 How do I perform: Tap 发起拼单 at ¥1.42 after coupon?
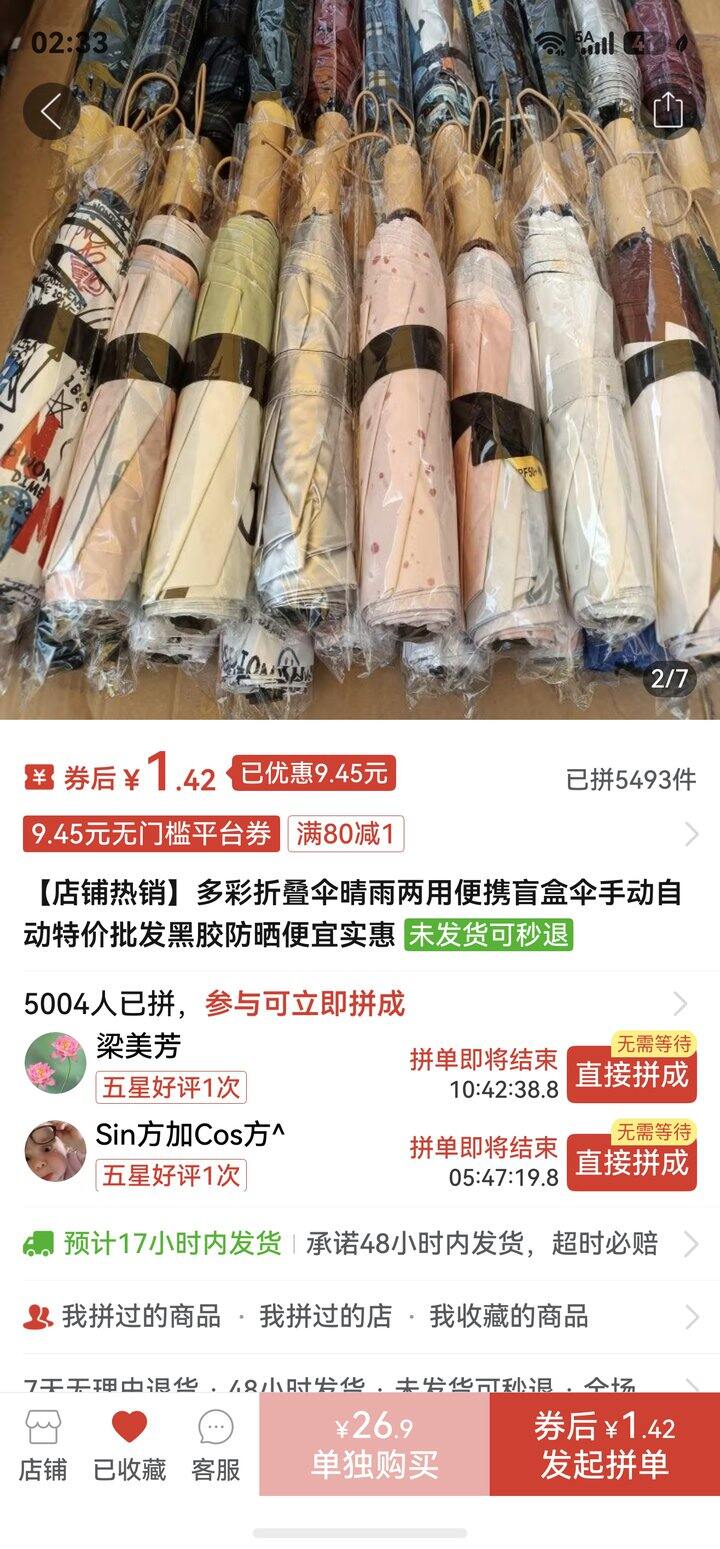(605, 1444)
